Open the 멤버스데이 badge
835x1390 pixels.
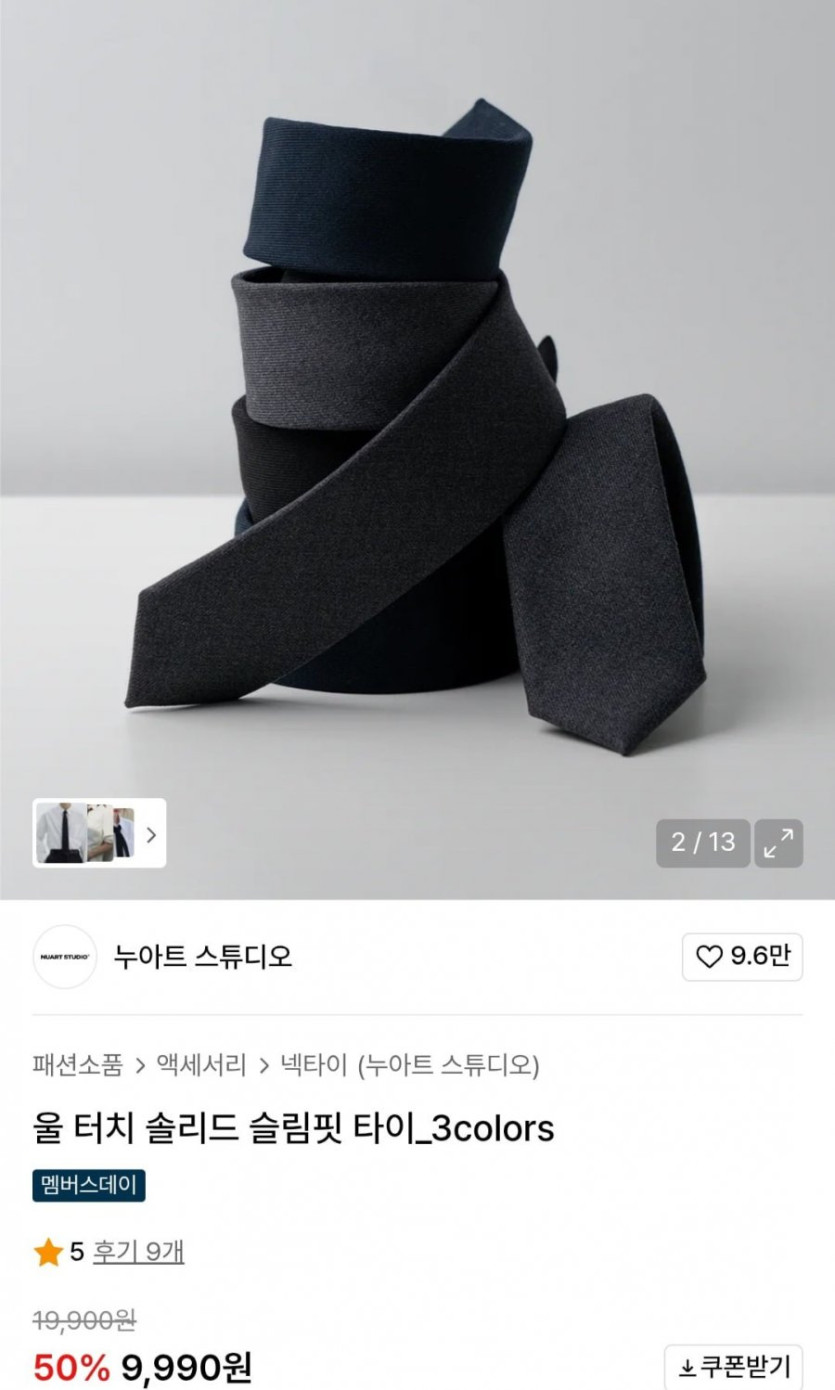coord(89,1185)
